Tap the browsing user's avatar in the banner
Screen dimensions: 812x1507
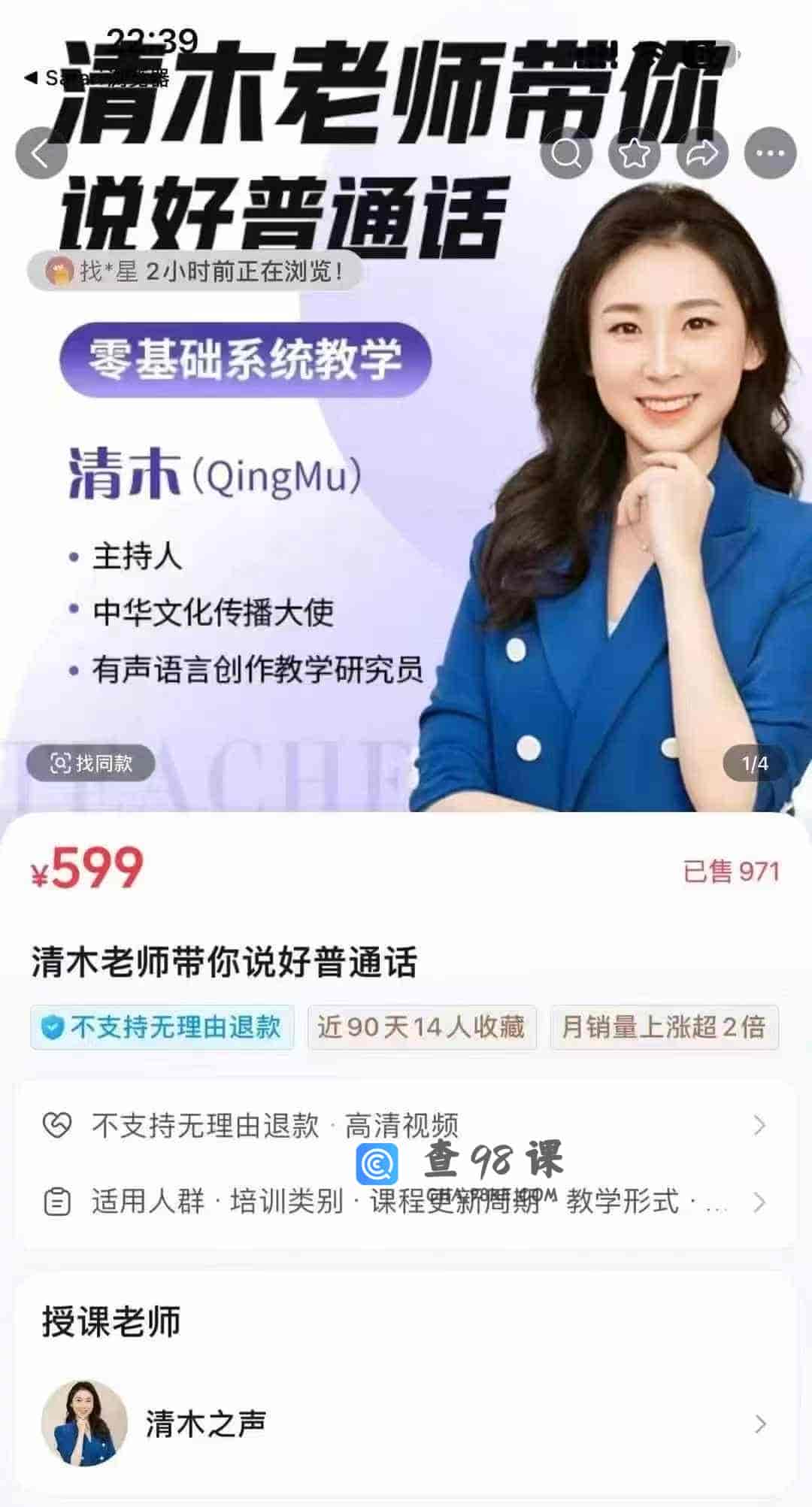58,272
